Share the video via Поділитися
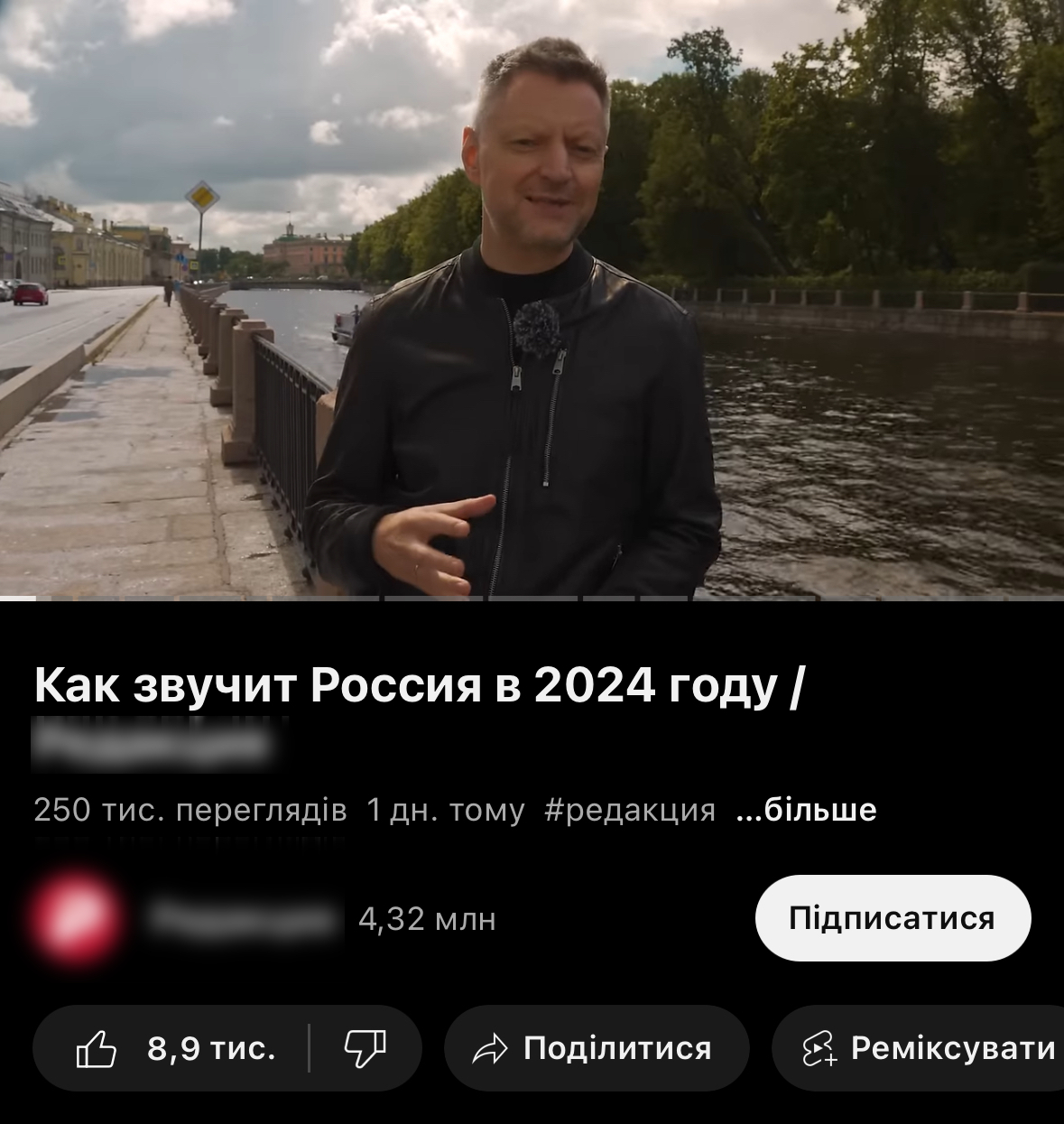Viewport: 1064px width, 1124px height. pos(595,1049)
